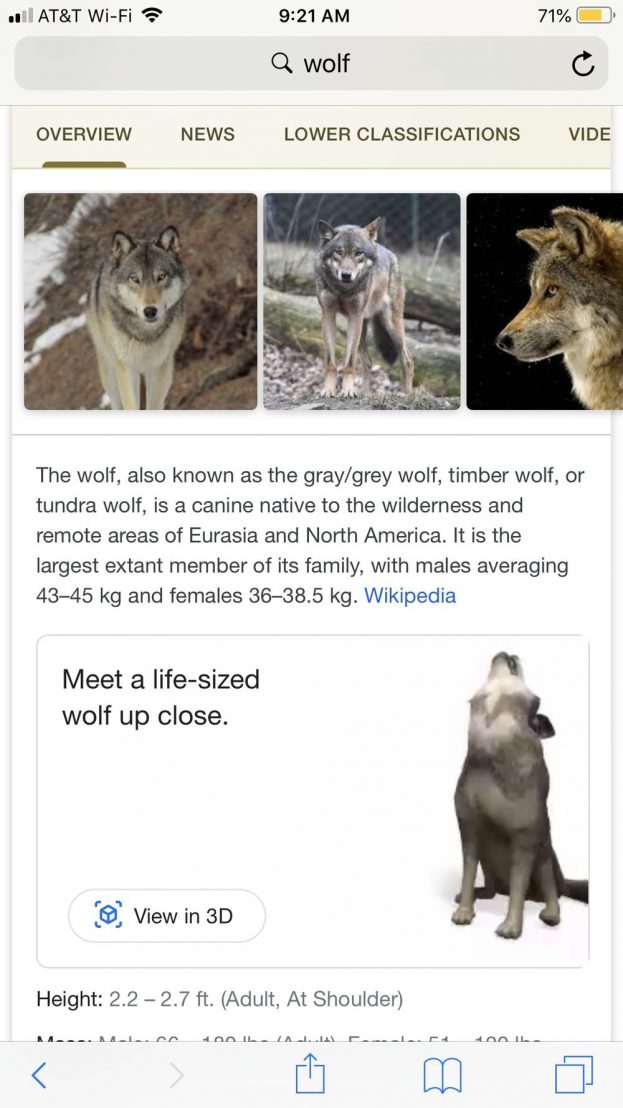Reload the page
623x1108 pixels.
[582, 65]
